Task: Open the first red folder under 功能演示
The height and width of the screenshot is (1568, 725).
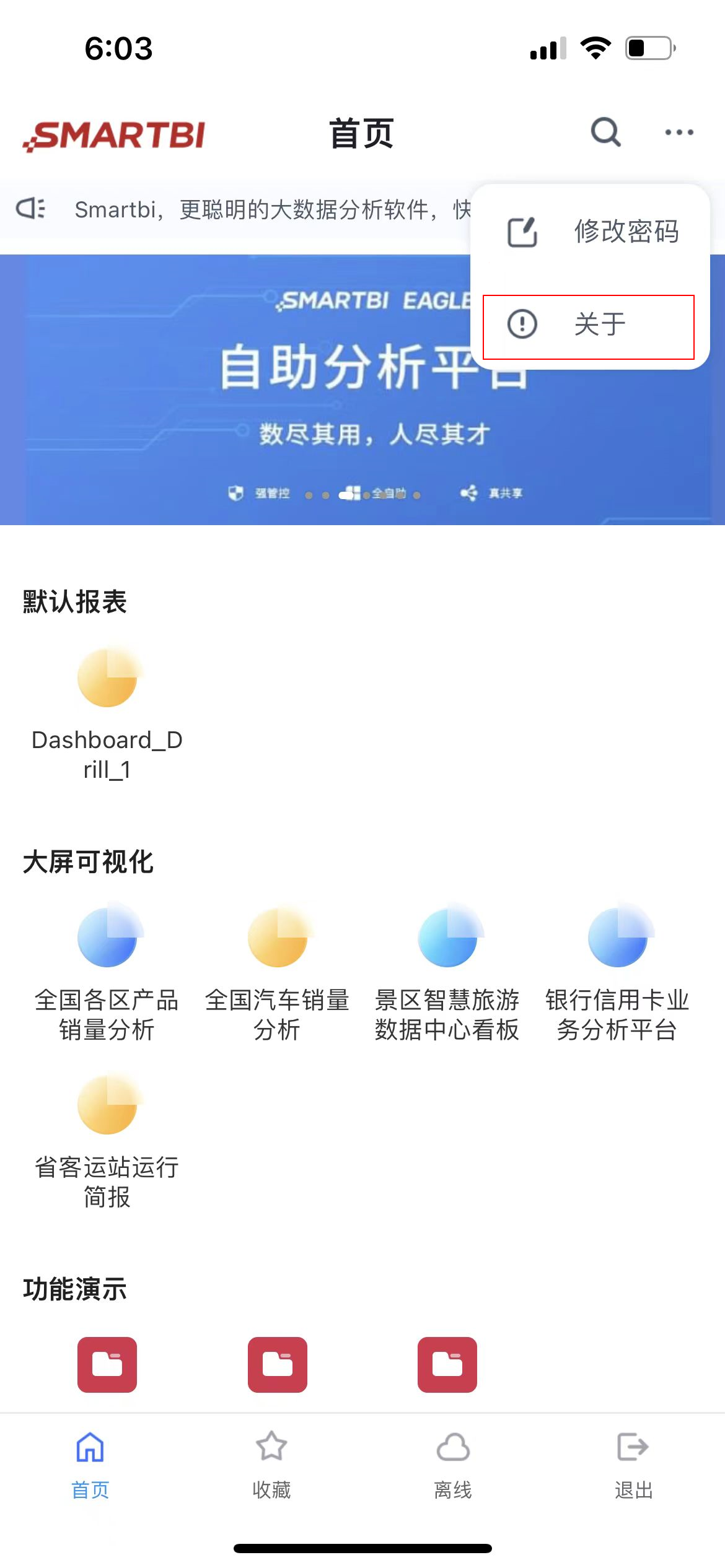Action: [x=107, y=1365]
